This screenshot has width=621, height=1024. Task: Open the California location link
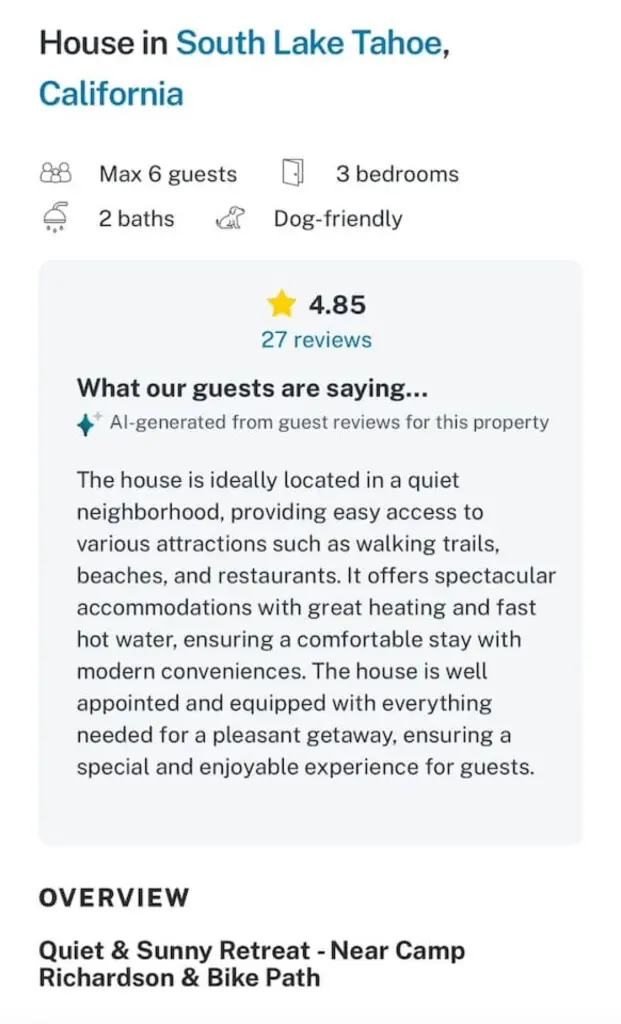coord(111,94)
